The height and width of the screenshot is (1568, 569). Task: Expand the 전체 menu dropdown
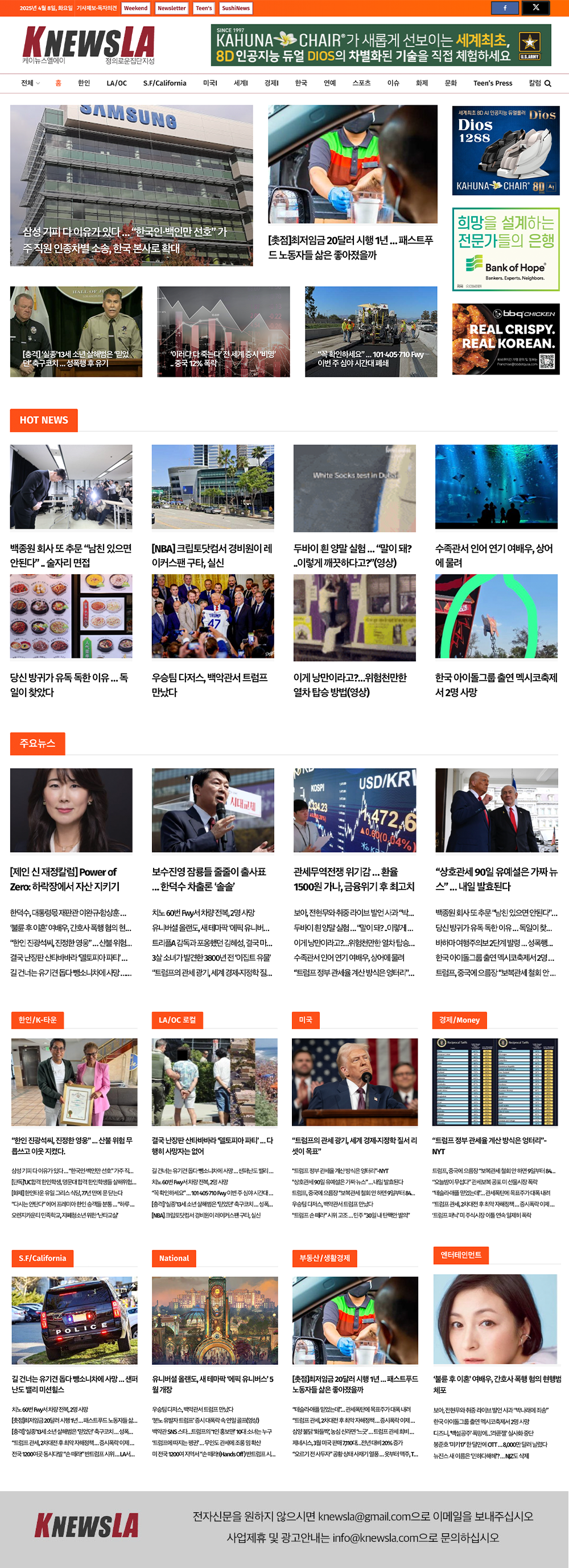pyautogui.click(x=30, y=83)
